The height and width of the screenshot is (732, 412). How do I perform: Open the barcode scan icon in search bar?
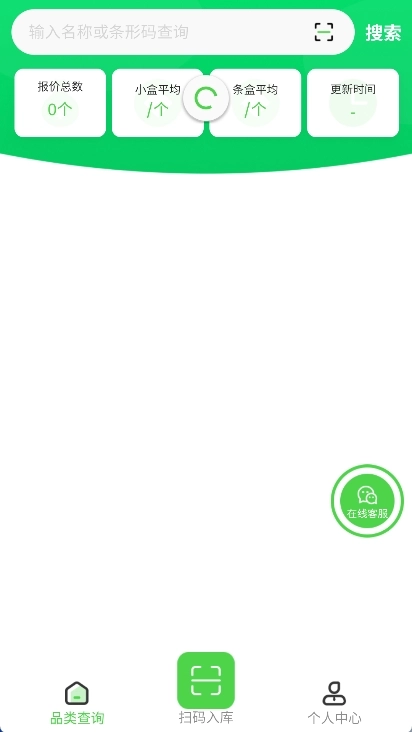click(324, 32)
